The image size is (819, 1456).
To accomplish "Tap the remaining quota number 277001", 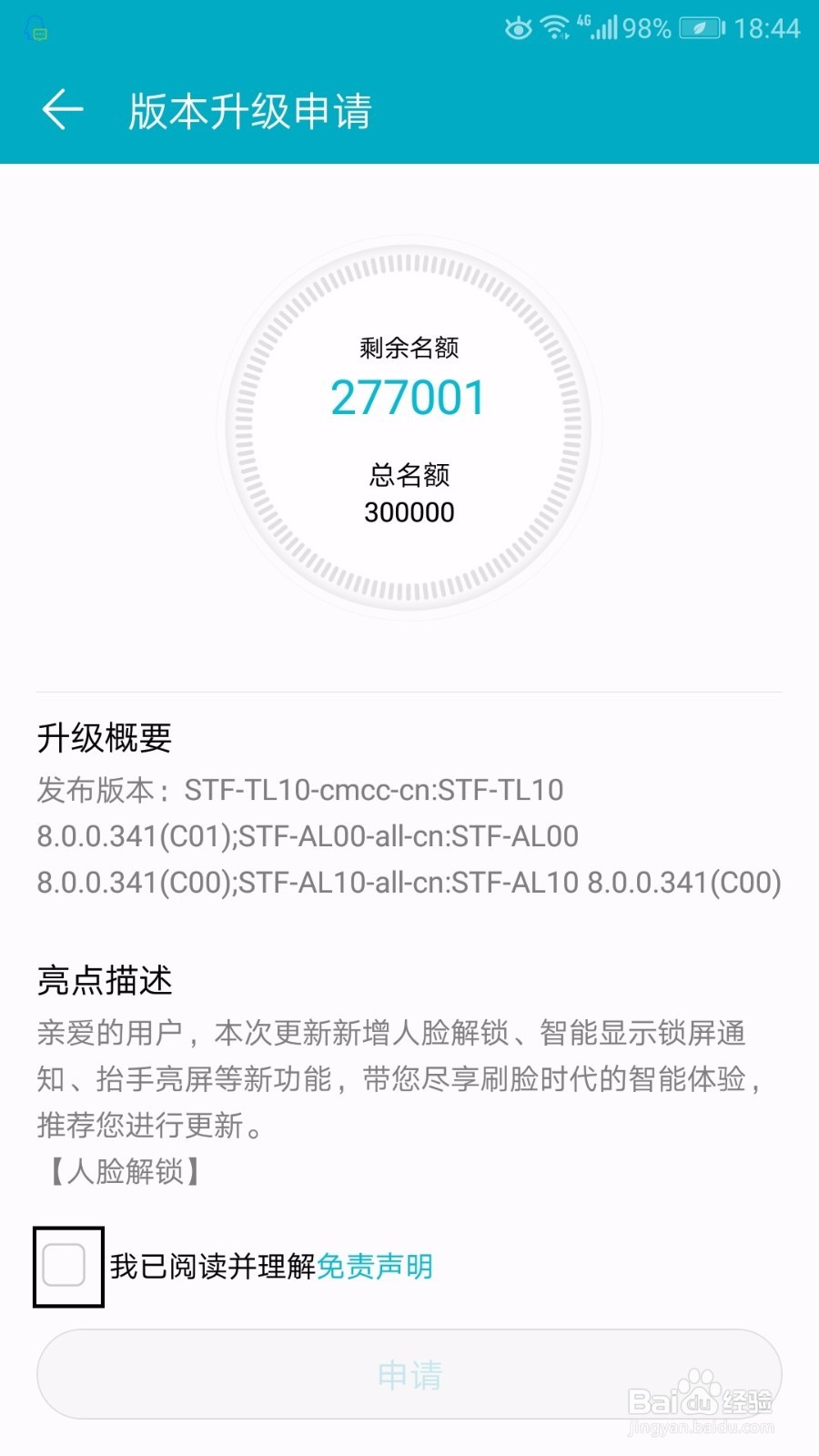I will pyautogui.click(x=409, y=396).
